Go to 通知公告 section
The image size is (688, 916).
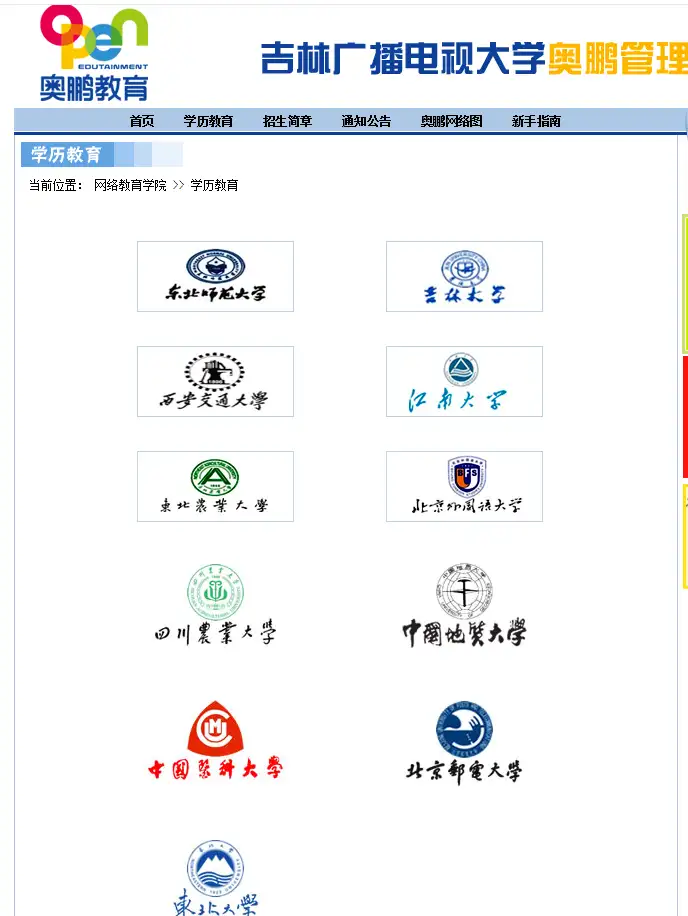pos(366,121)
